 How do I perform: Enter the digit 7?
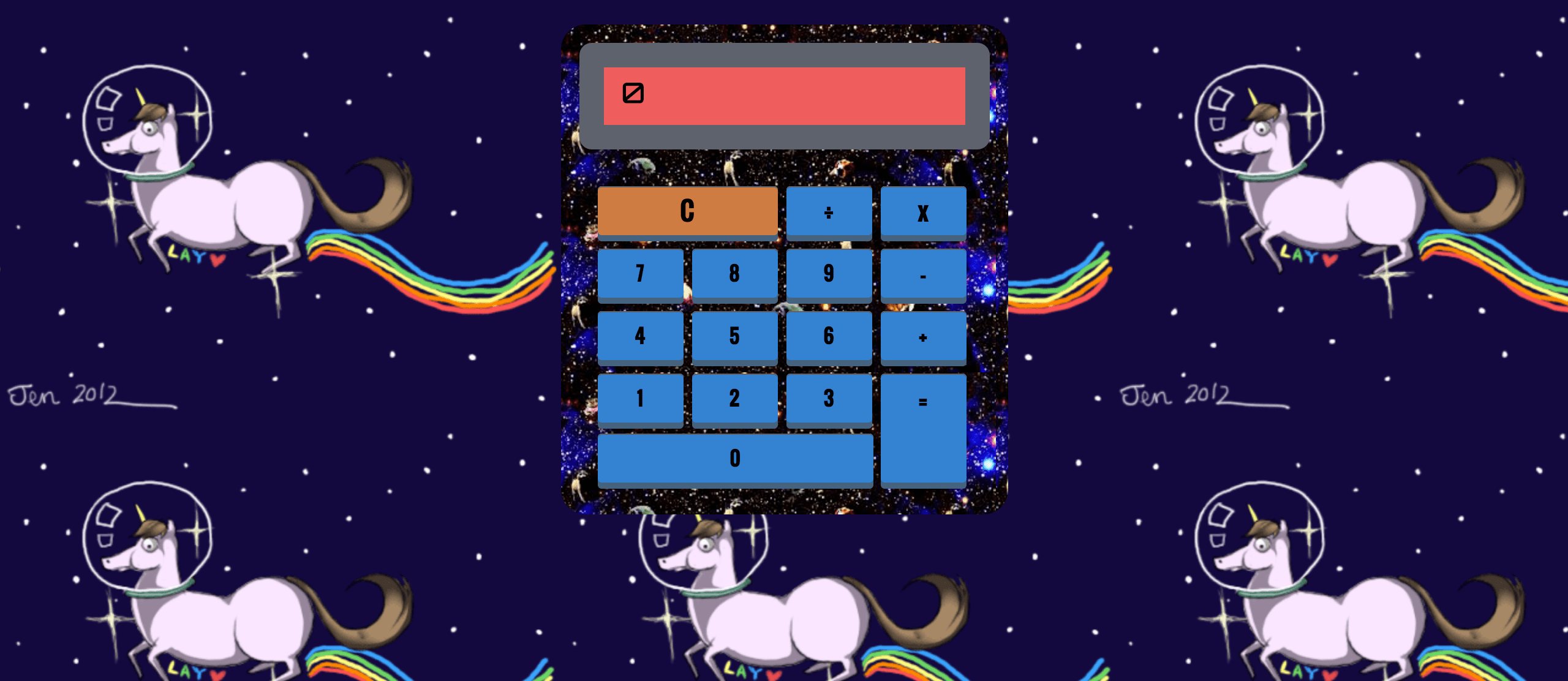point(640,274)
